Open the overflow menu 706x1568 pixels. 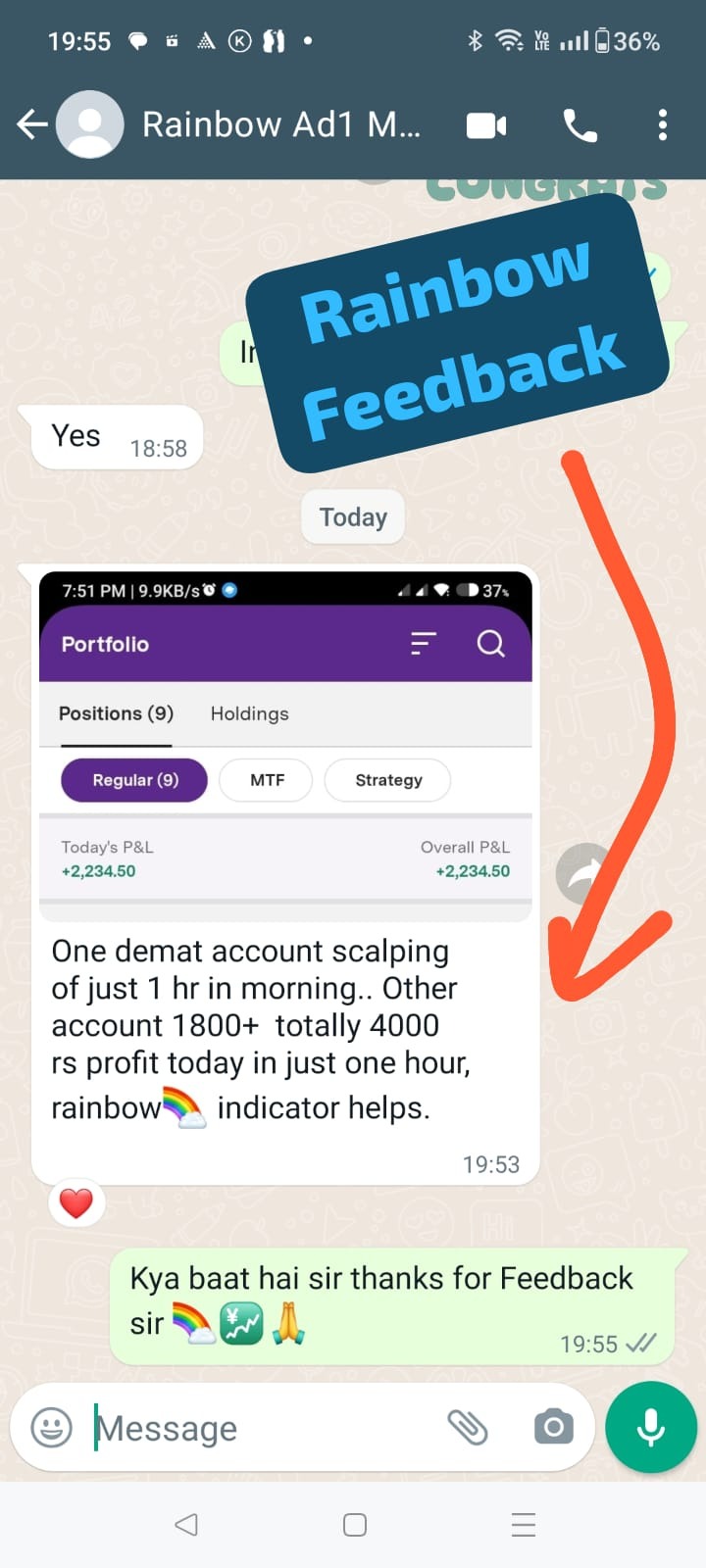point(663,124)
